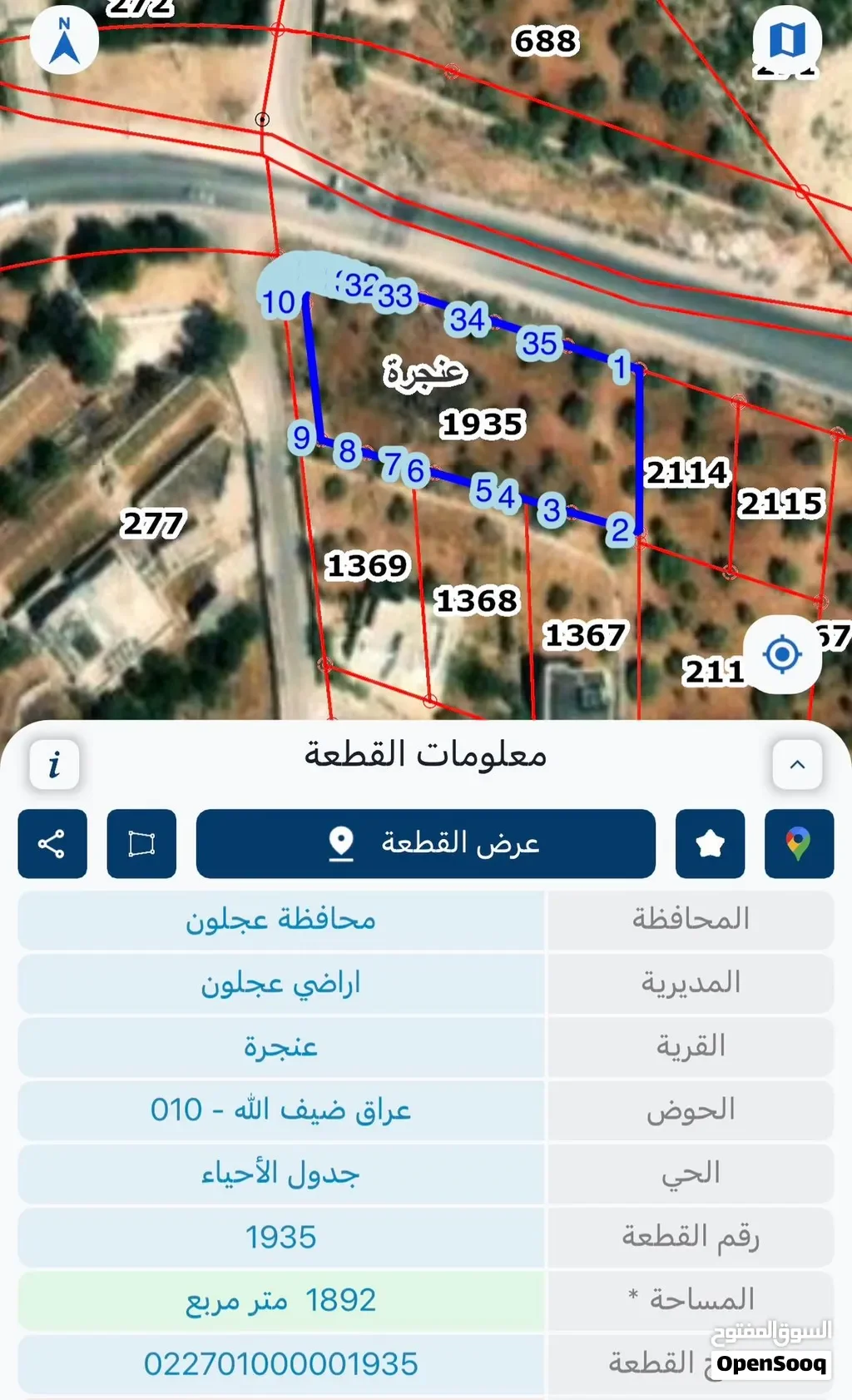This screenshot has width=852, height=1400.
Task: Open the map layers button
Action: (787, 39)
